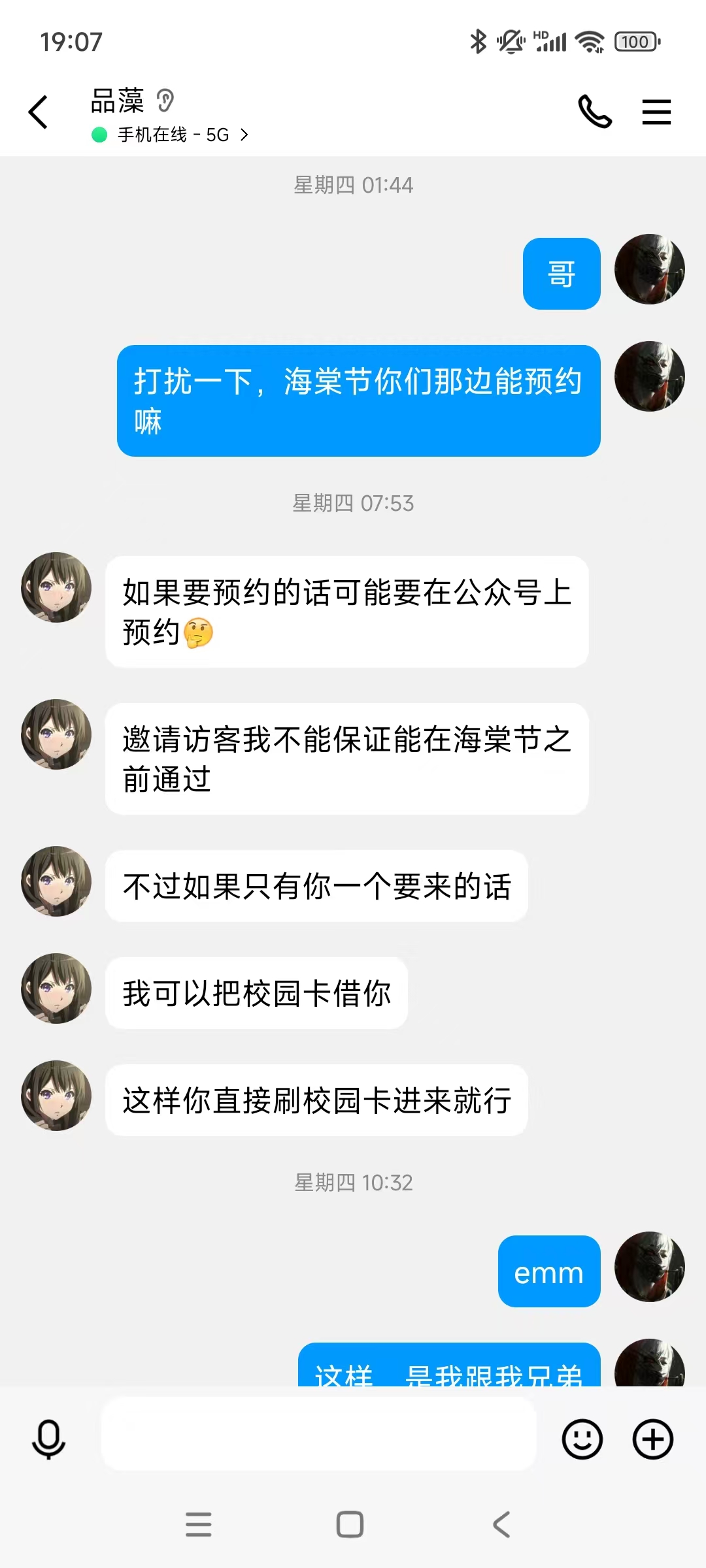Focus the message text field

click(x=319, y=1434)
